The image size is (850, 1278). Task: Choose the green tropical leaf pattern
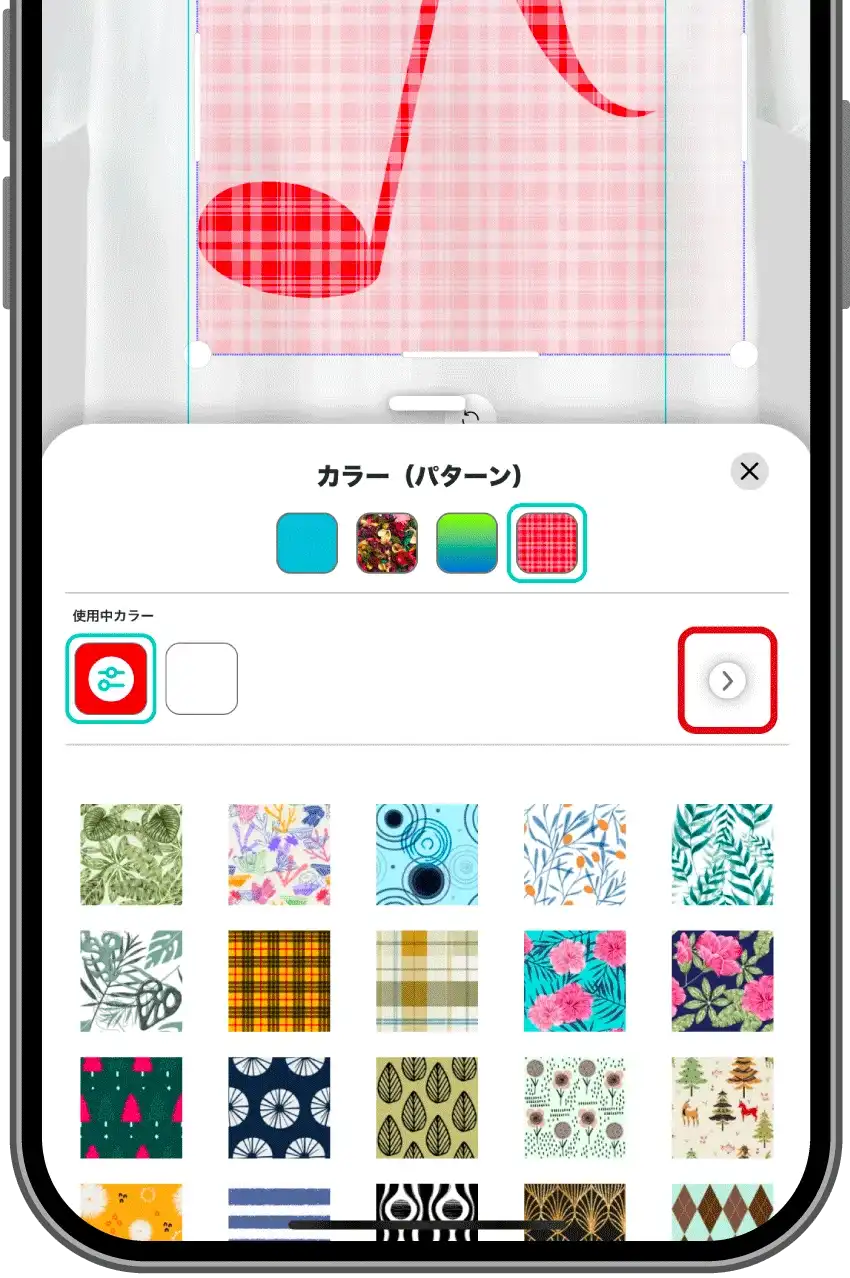pyautogui.click(x=131, y=854)
